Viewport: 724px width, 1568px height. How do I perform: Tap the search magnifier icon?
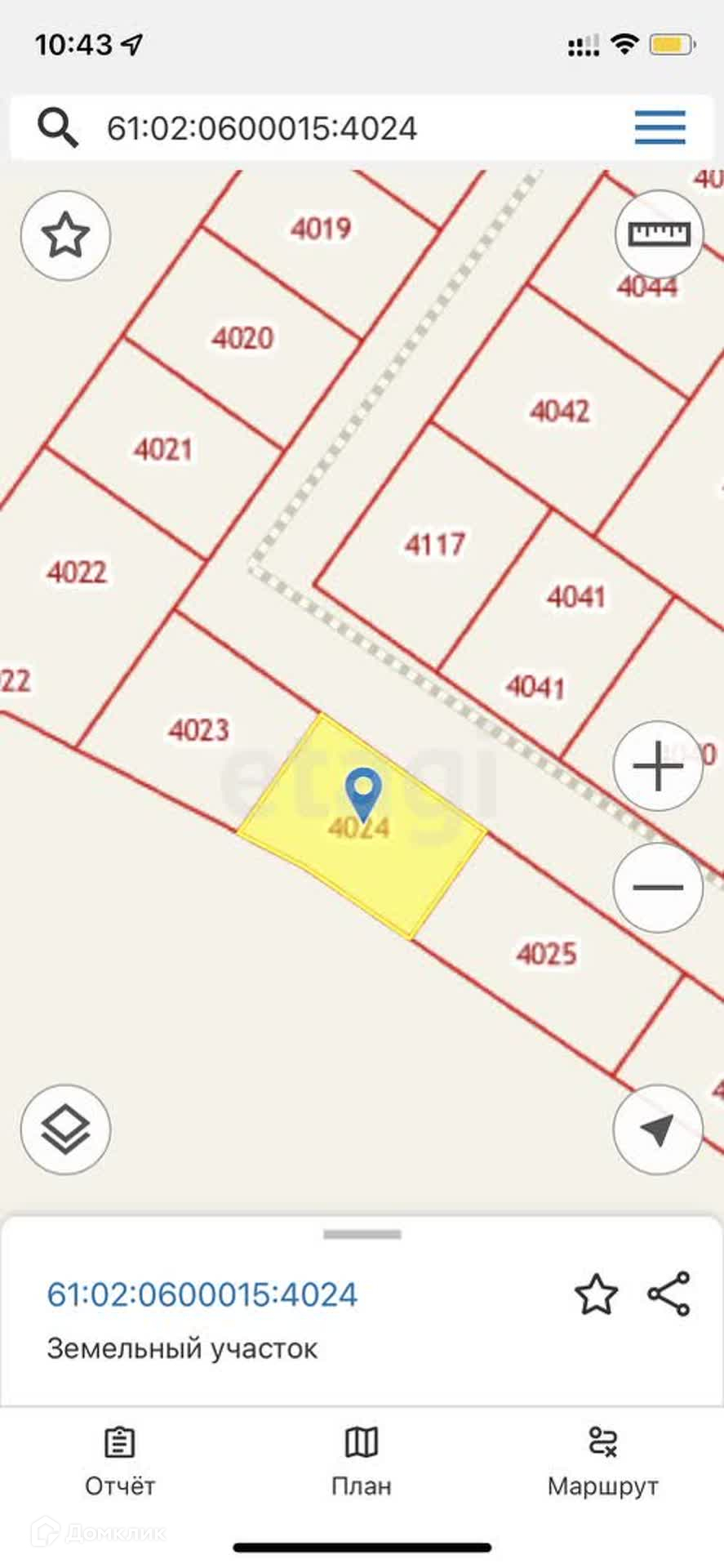(x=57, y=128)
